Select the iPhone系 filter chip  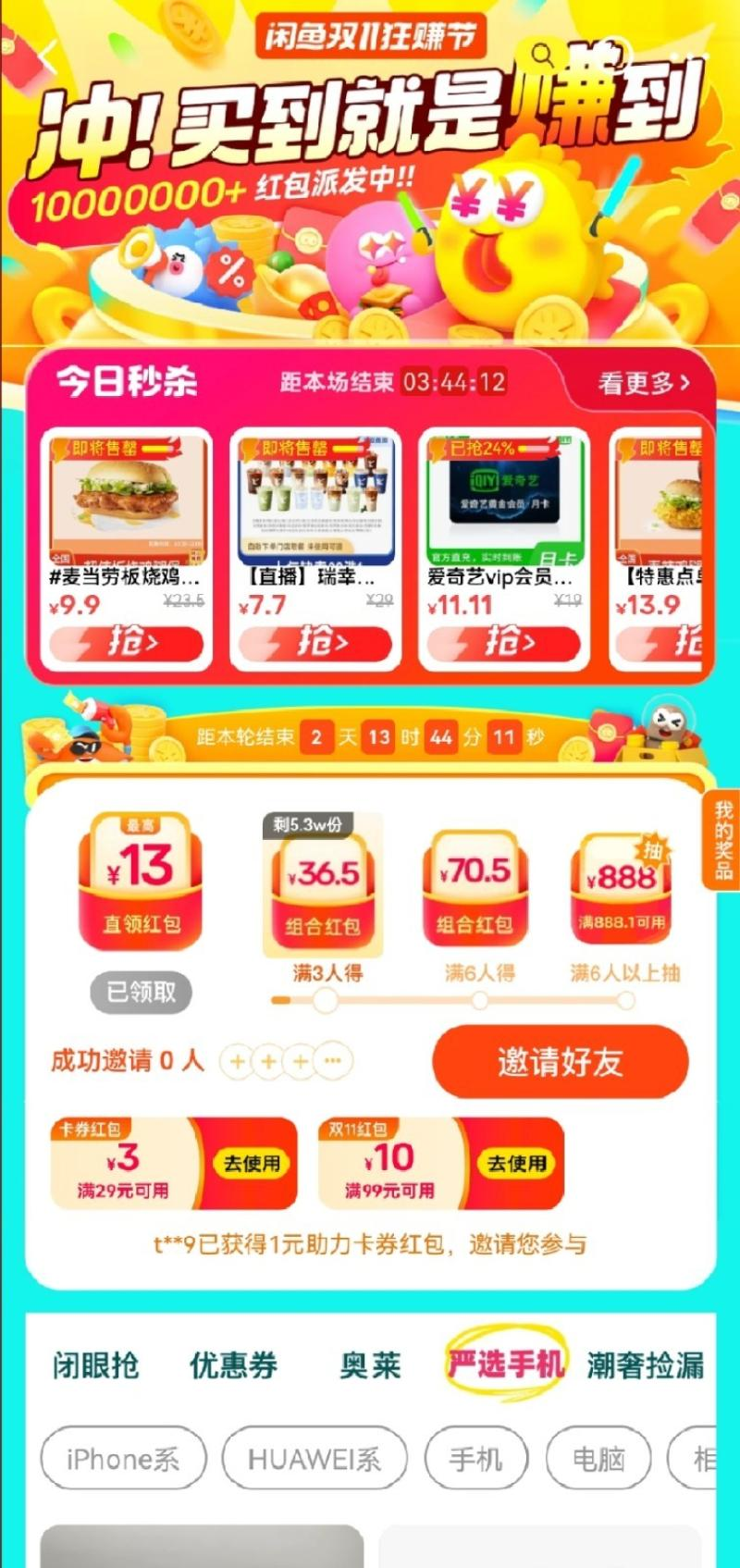123,1460
